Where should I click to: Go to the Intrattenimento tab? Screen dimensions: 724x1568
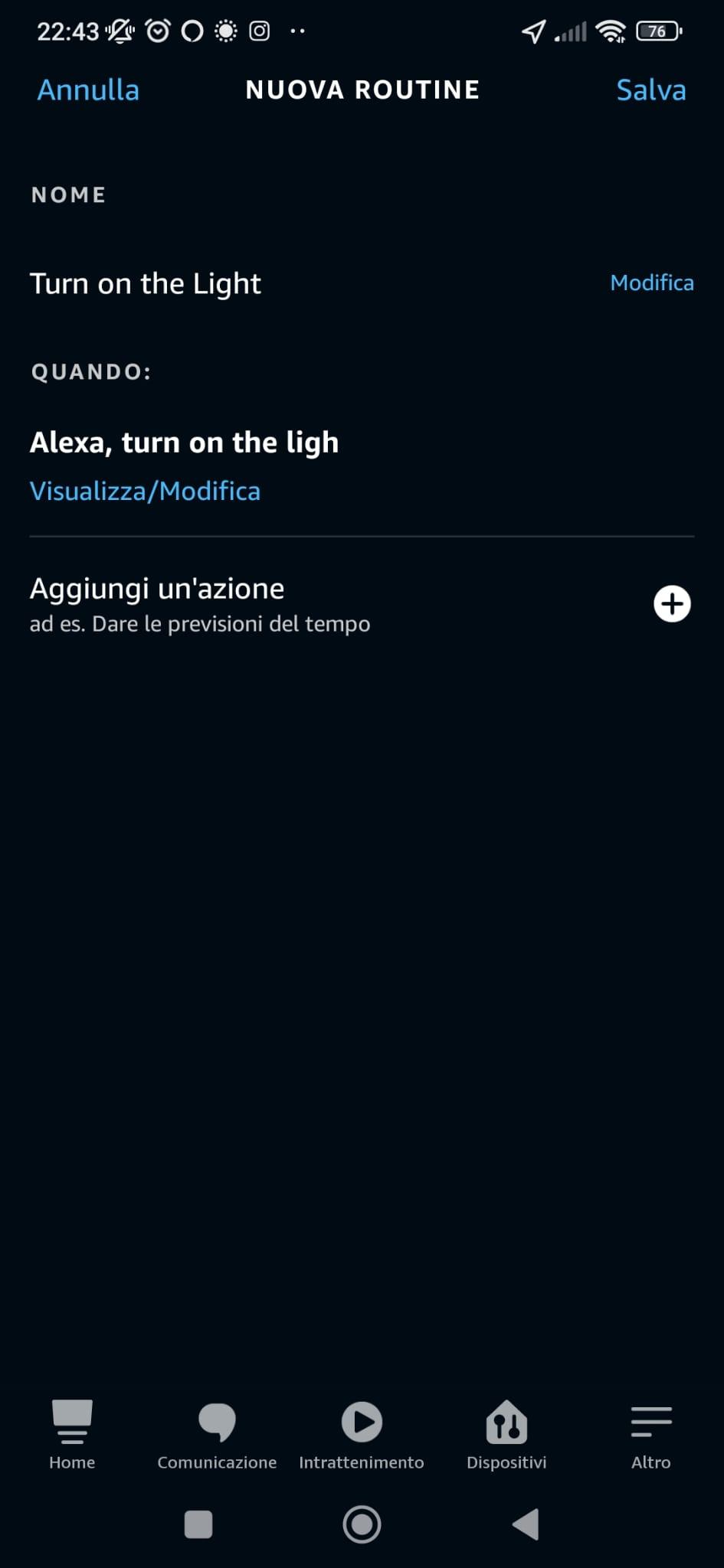point(362,1434)
